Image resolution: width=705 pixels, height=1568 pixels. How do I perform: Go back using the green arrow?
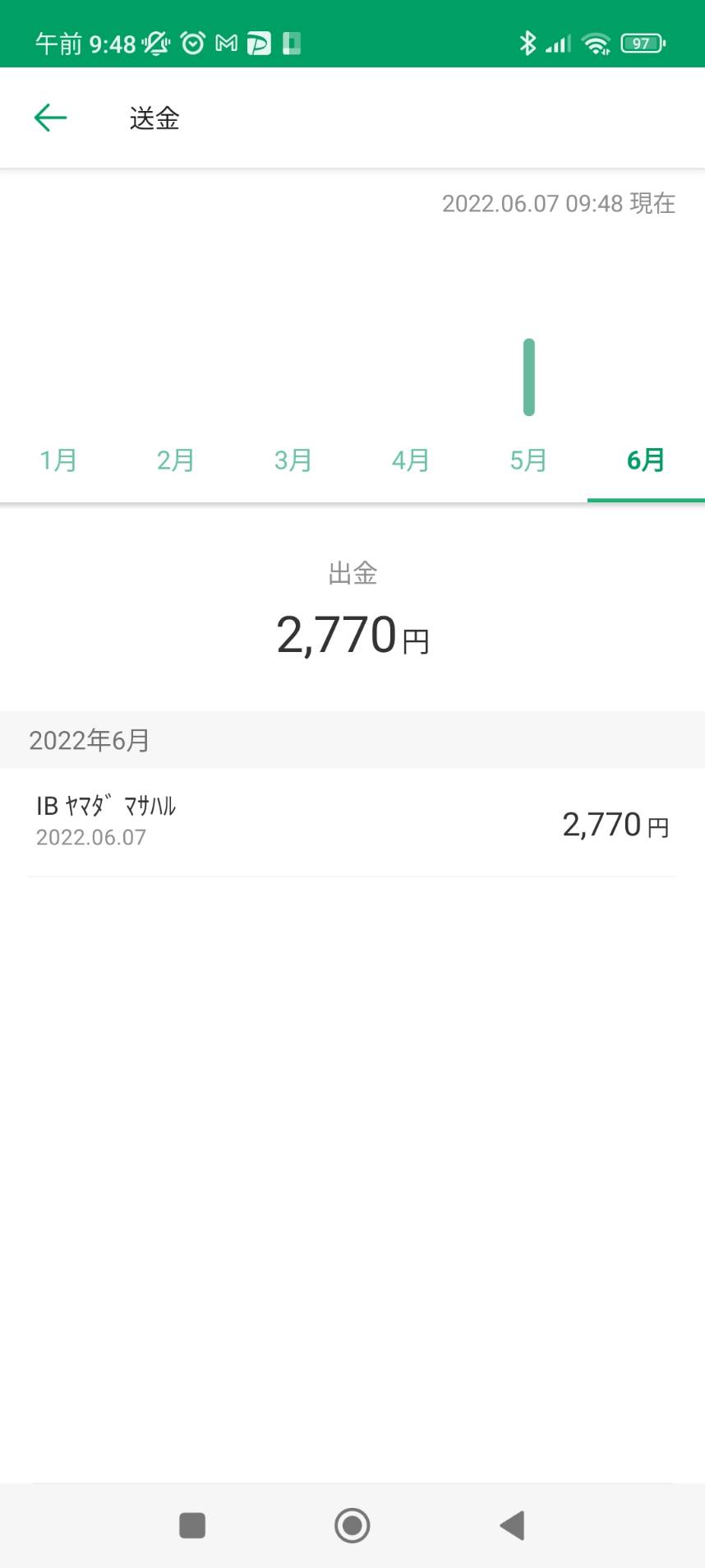50,118
